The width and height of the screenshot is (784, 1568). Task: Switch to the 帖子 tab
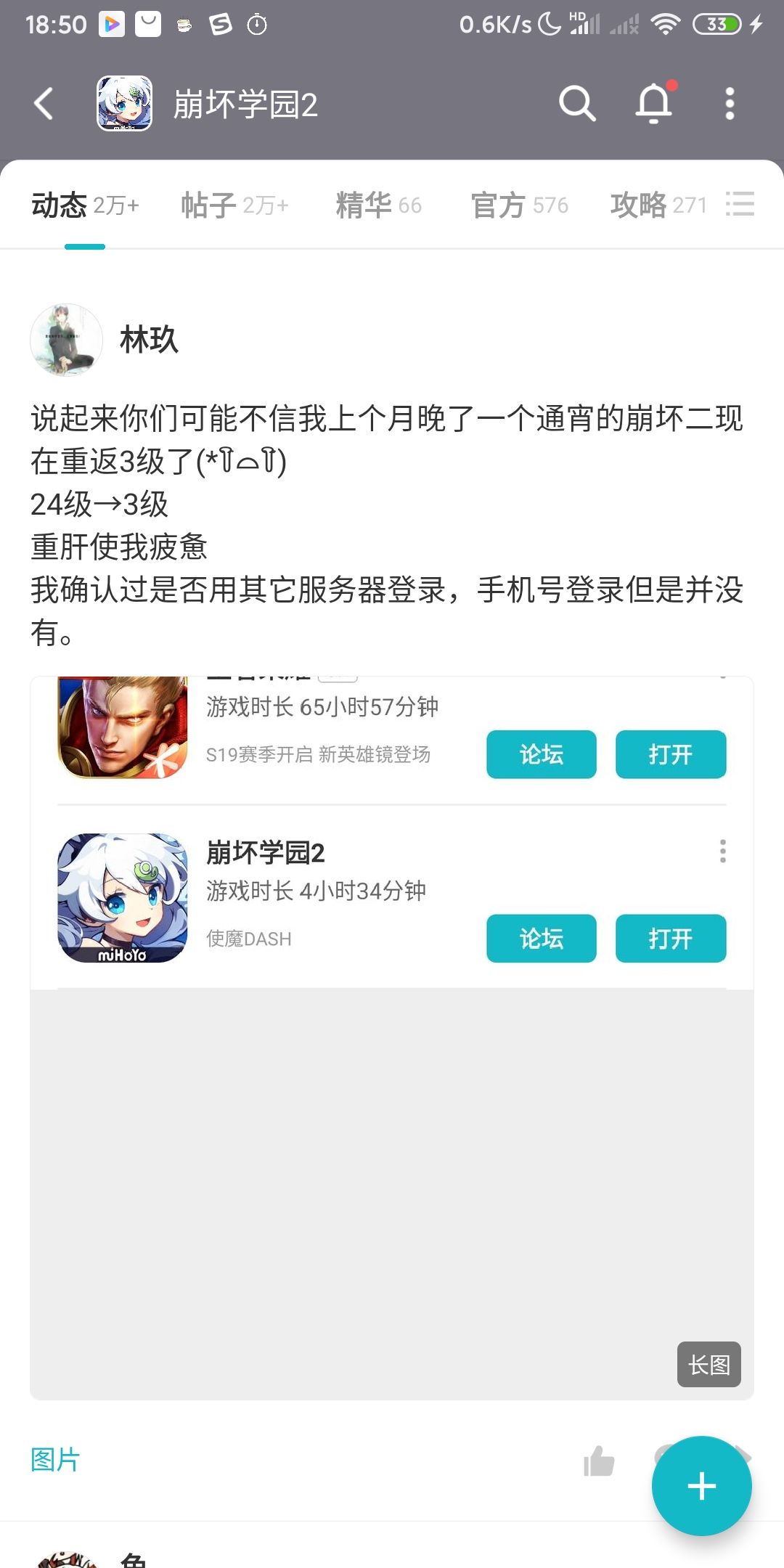[x=234, y=205]
